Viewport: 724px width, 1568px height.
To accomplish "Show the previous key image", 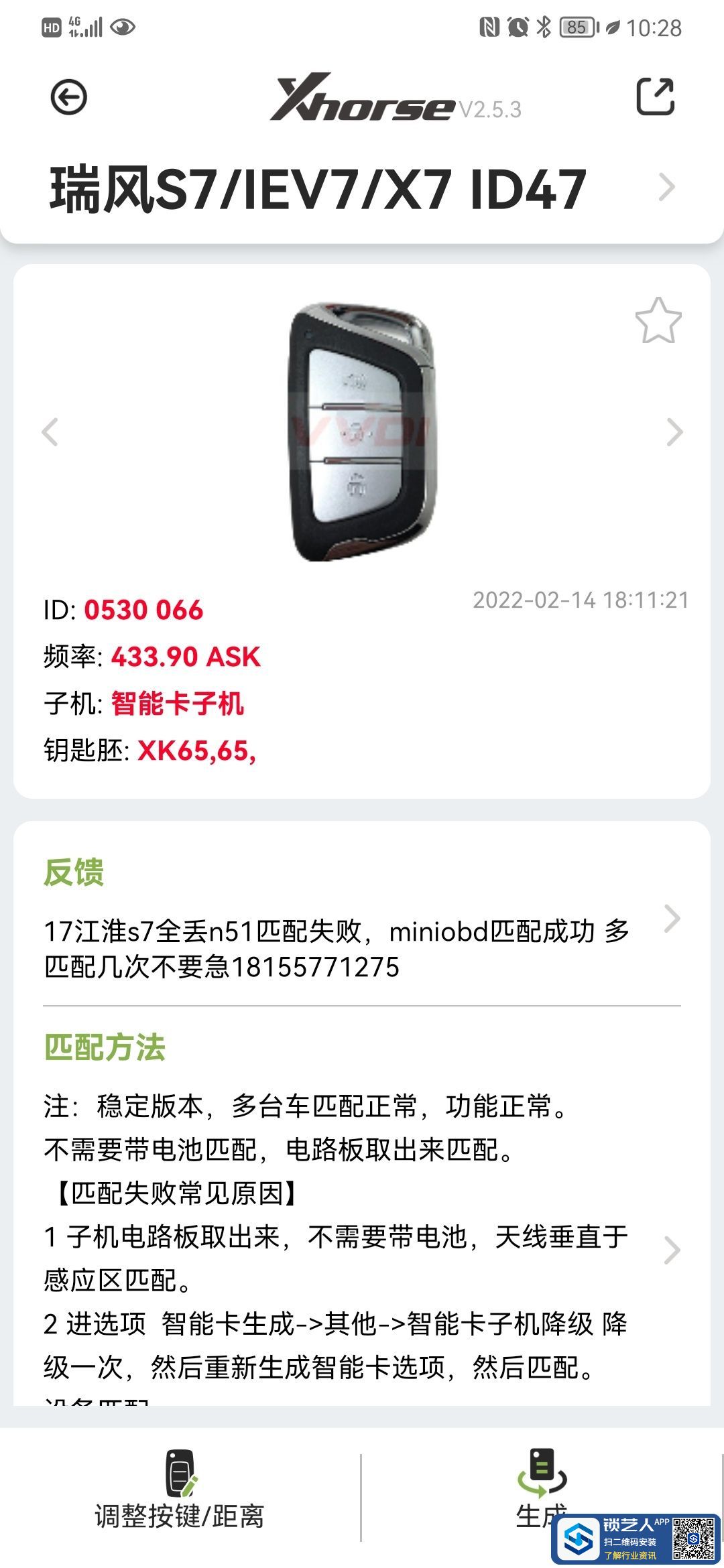I will (50, 432).
